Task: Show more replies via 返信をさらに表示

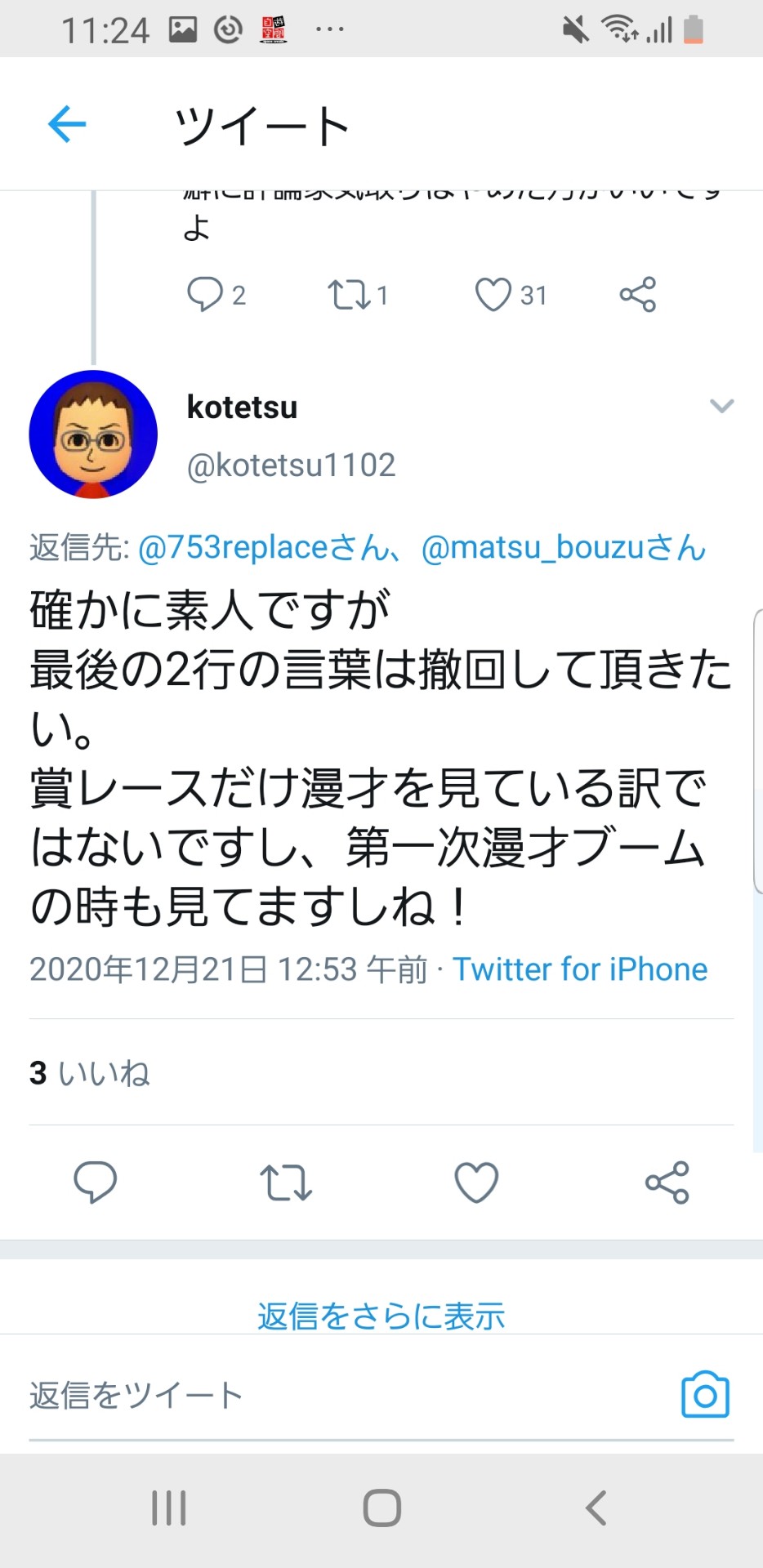Action: 381,1316
